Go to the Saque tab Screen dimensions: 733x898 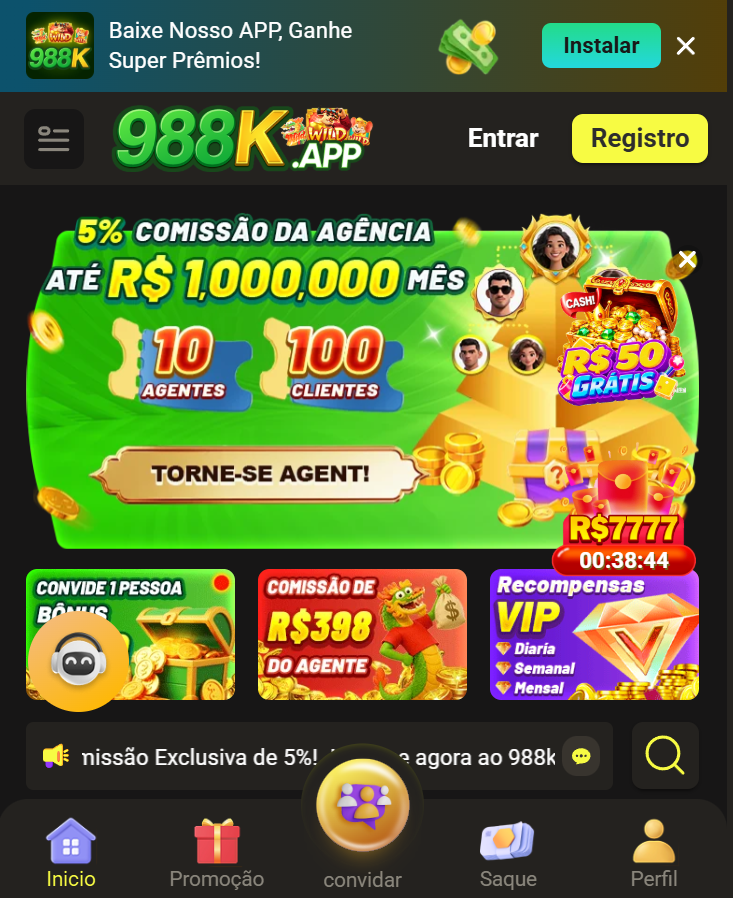pos(508,853)
